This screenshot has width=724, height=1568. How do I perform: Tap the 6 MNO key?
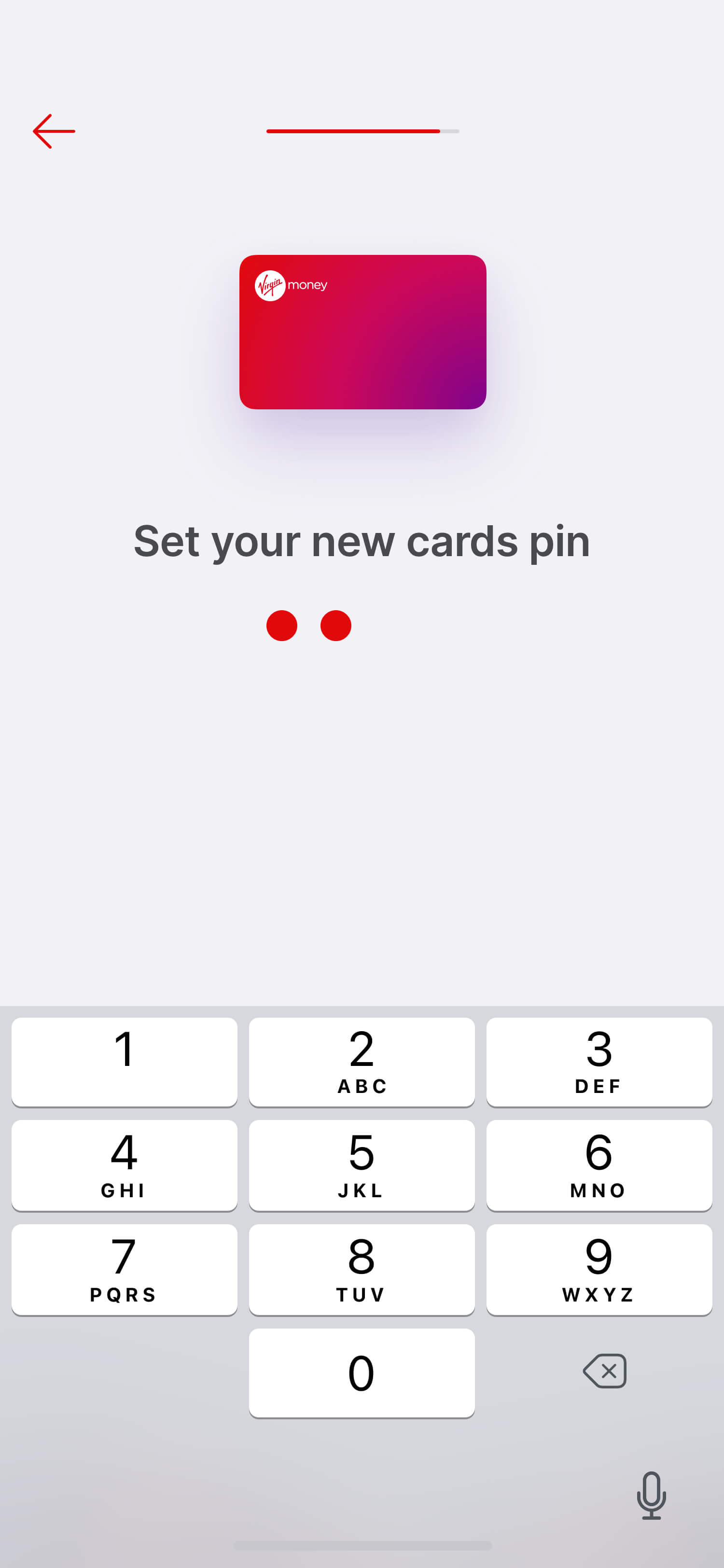[599, 1165]
